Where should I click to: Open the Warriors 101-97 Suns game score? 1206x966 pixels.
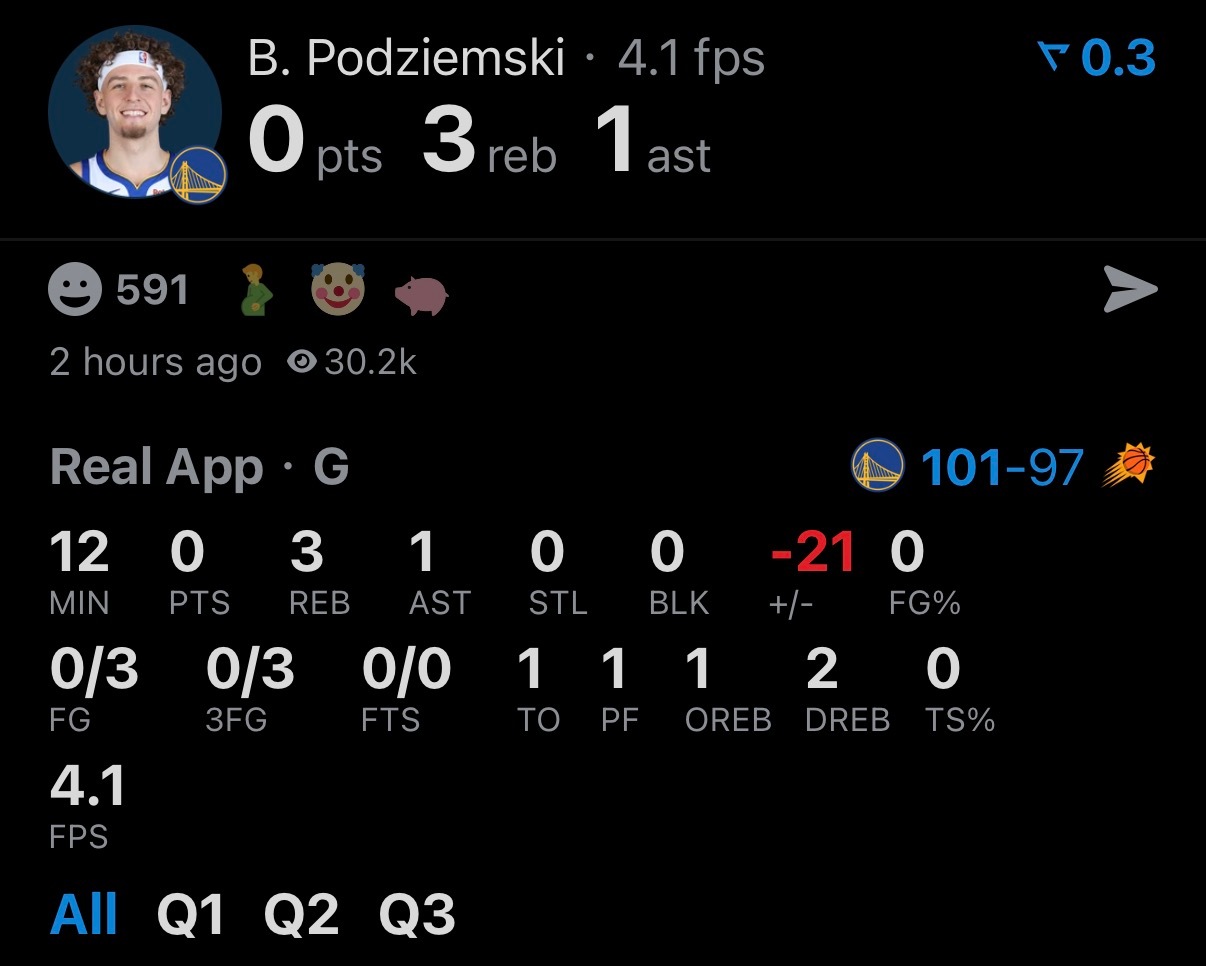tap(1002, 467)
